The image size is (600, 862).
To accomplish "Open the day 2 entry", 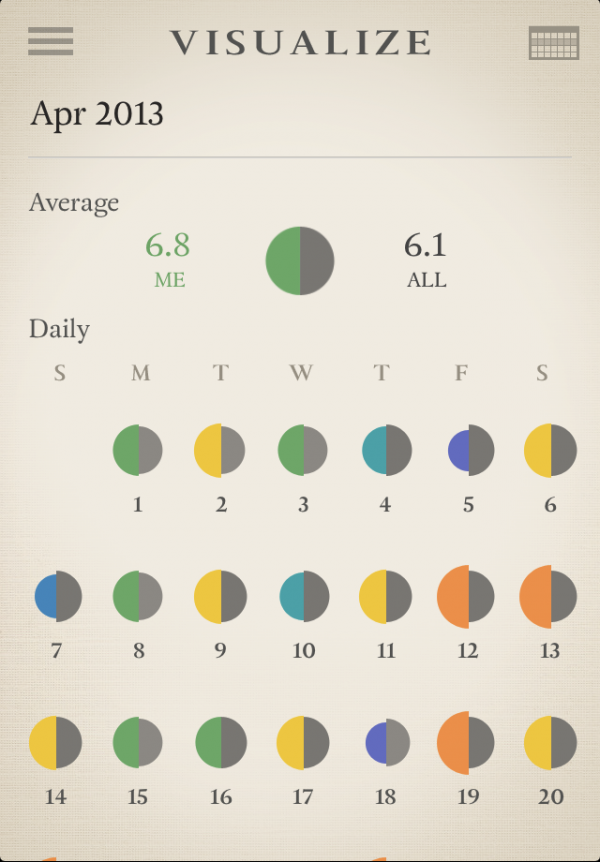I will coord(220,450).
